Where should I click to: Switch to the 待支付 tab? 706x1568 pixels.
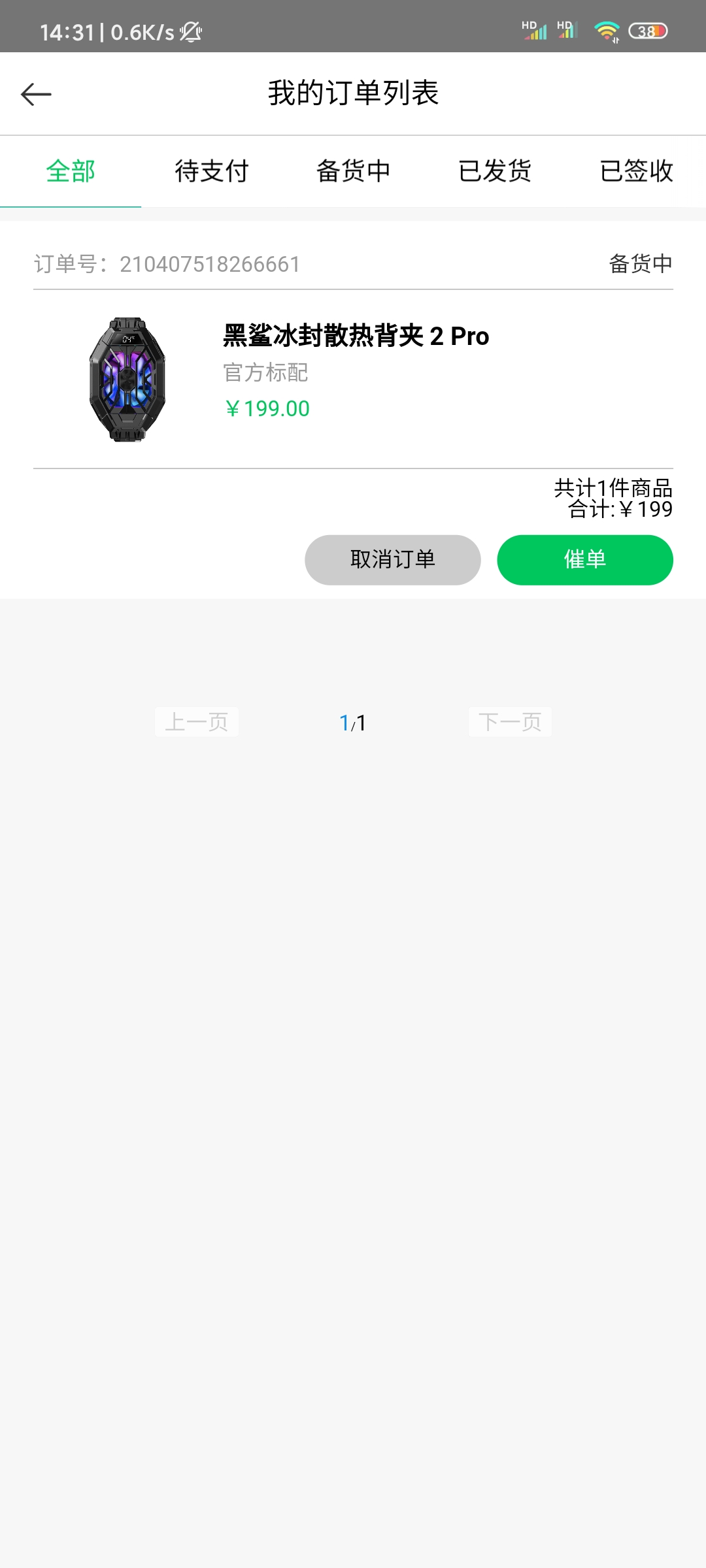[212, 171]
